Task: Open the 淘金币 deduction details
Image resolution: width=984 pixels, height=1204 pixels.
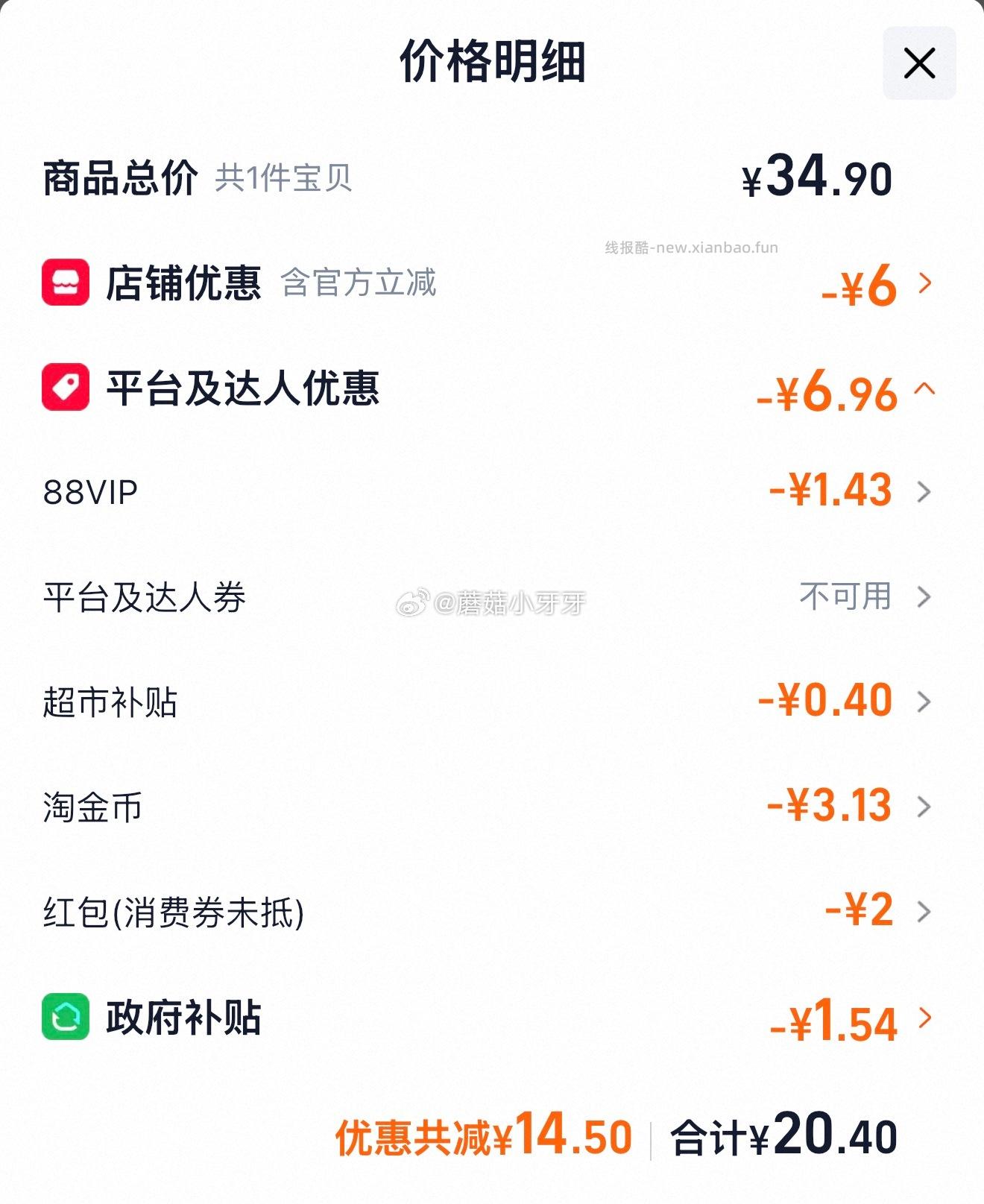Action: point(923,807)
